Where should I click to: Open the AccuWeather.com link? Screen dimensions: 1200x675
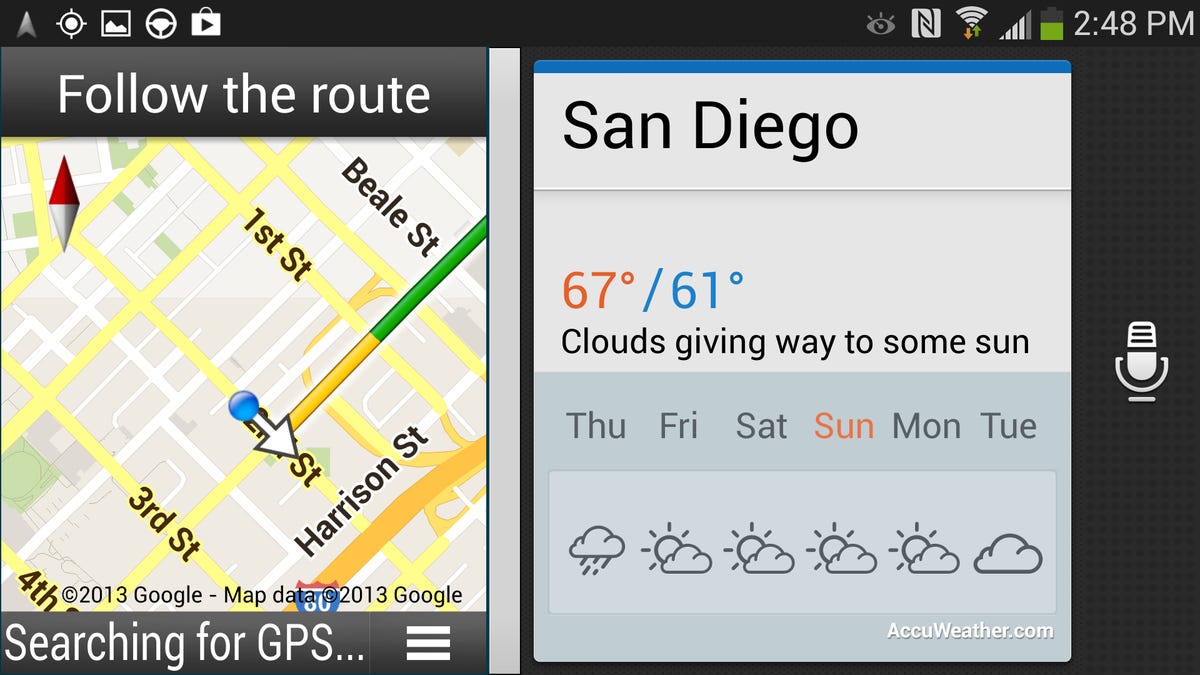point(969,631)
